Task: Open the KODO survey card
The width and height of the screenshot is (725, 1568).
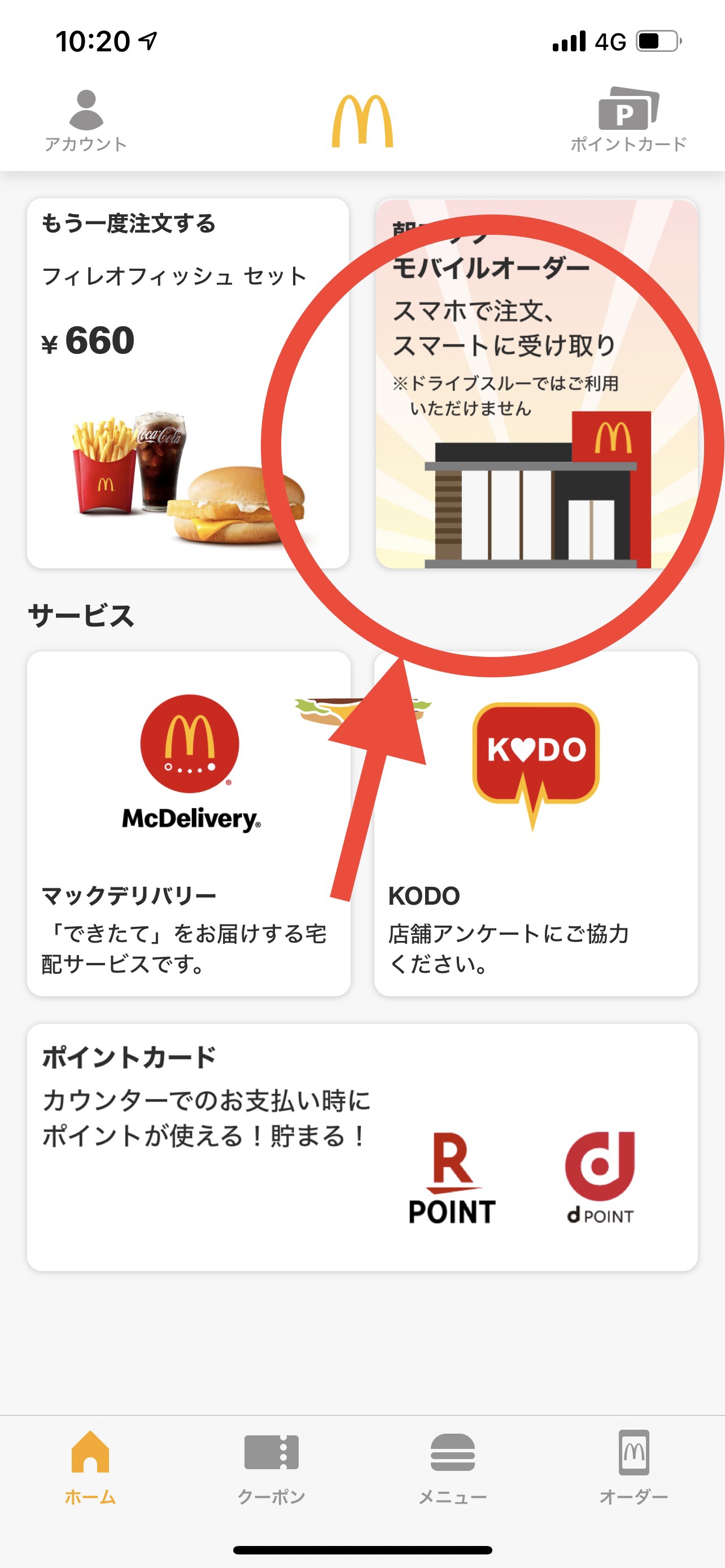Action: click(536, 824)
